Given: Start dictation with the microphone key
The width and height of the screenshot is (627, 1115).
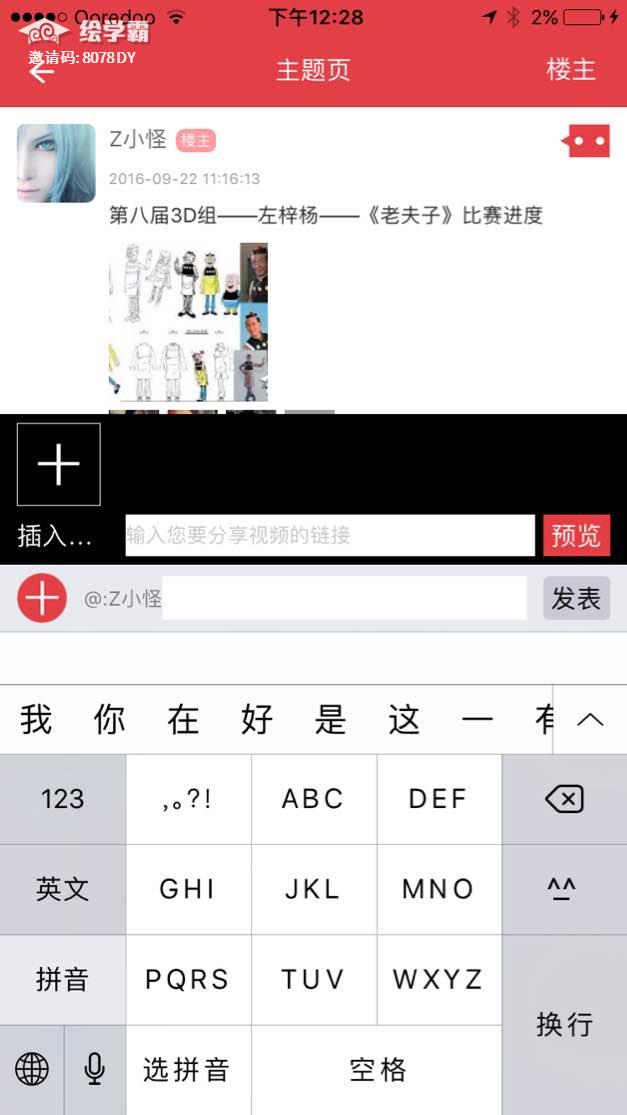Looking at the screenshot, I should tap(95, 1070).
